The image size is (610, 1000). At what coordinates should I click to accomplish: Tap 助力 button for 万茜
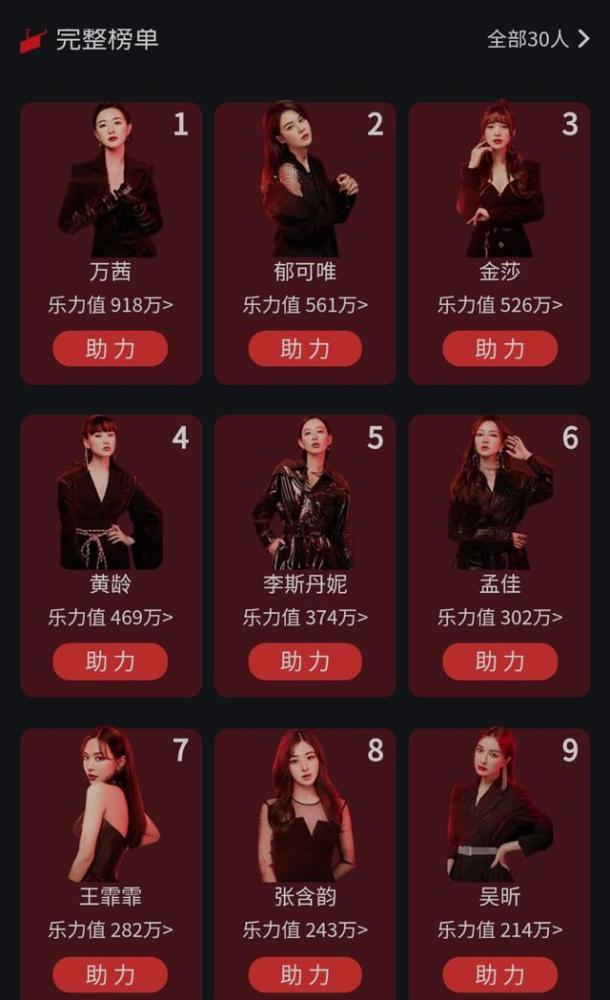click(110, 349)
